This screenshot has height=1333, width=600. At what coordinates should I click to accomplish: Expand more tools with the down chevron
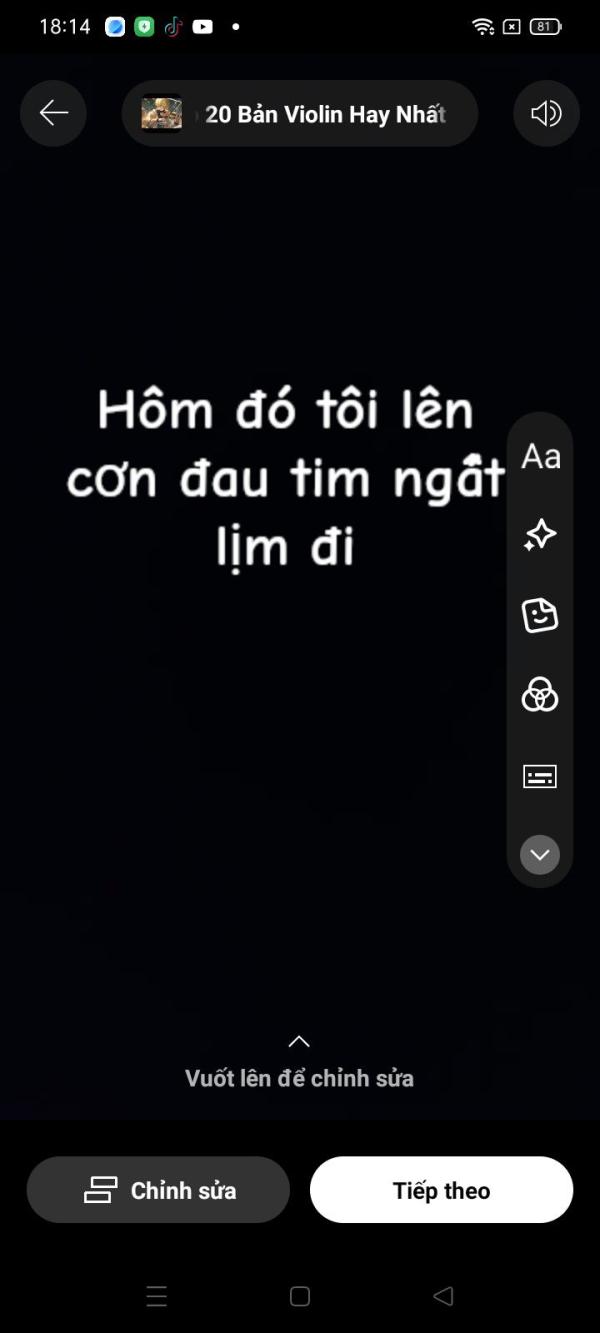tap(540, 855)
